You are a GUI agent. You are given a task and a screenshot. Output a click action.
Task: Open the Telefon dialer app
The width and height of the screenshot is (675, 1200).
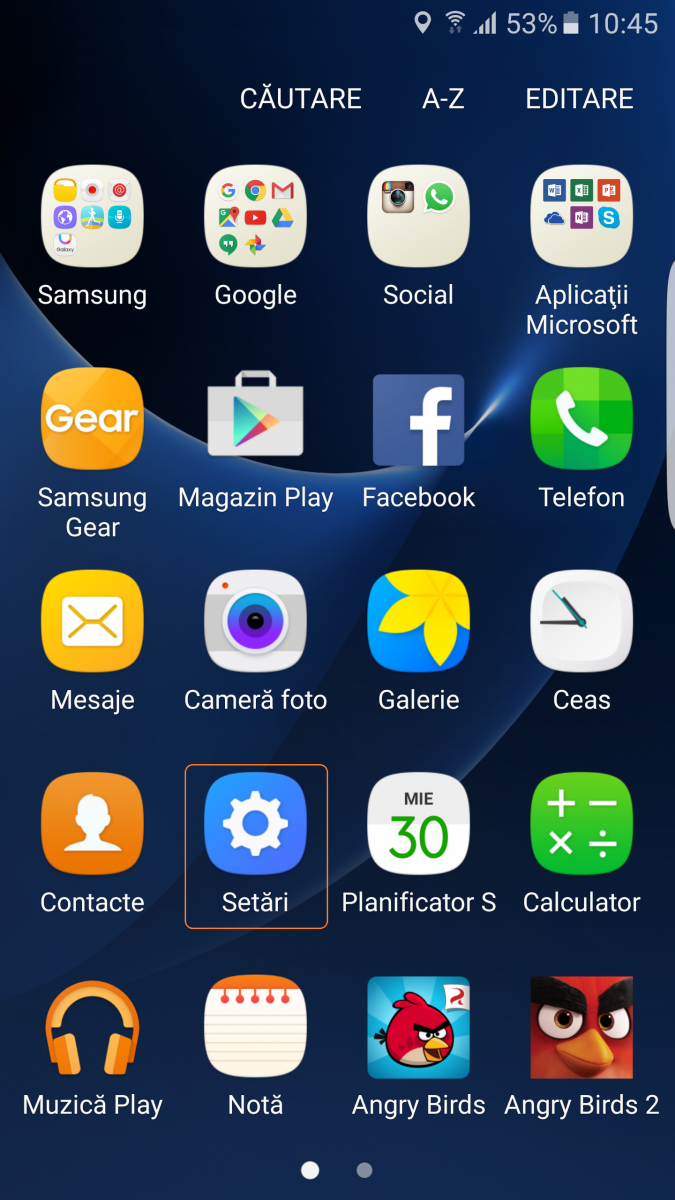tap(581, 420)
